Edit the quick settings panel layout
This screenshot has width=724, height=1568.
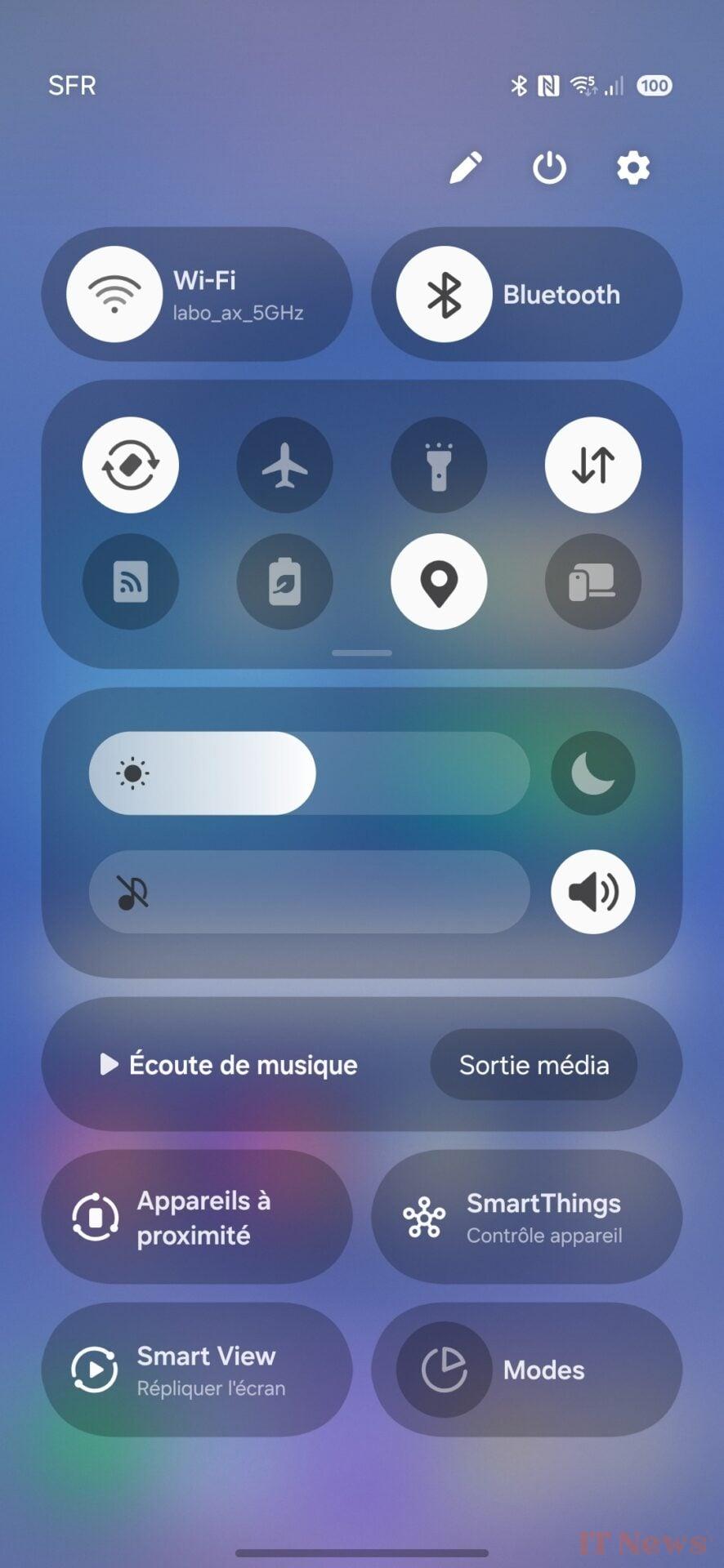coord(466,168)
